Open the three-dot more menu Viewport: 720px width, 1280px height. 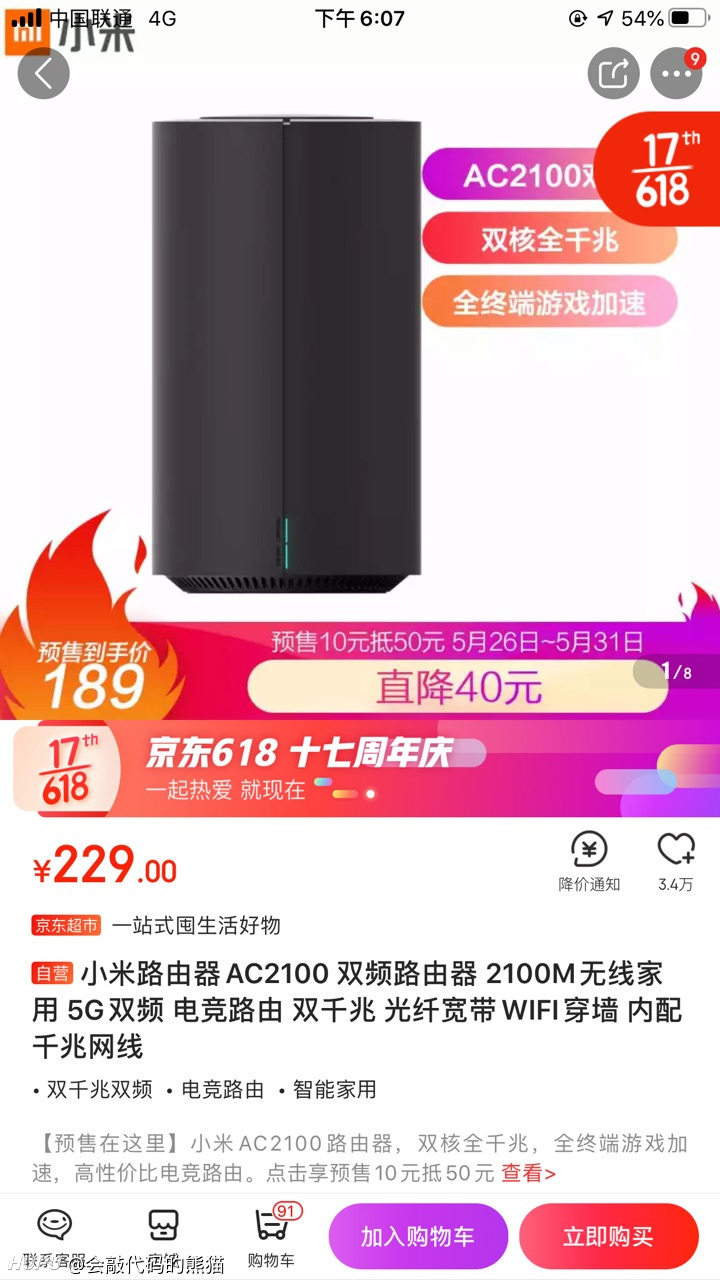point(677,73)
